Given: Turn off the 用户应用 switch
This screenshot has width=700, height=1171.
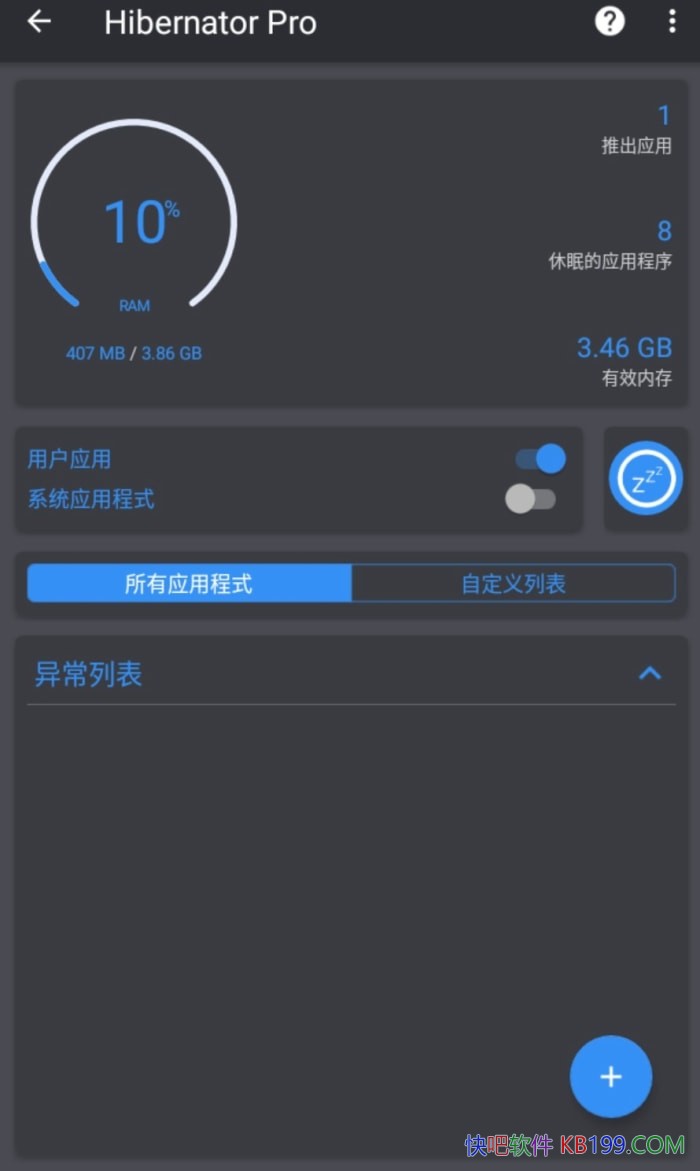Looking at the screenshot, I should pyautogui.click(x=541, y=459).
